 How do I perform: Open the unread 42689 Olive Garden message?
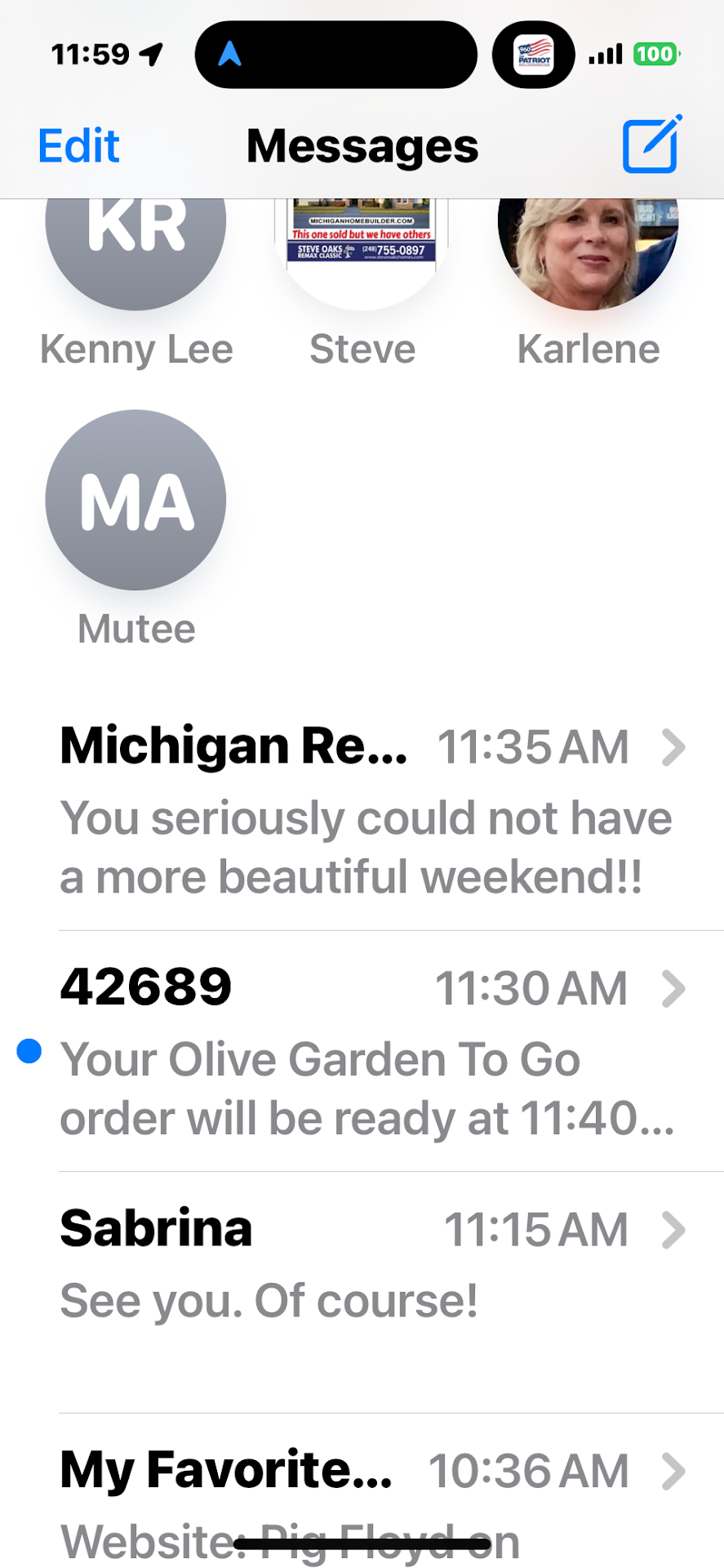point(367,1052)
